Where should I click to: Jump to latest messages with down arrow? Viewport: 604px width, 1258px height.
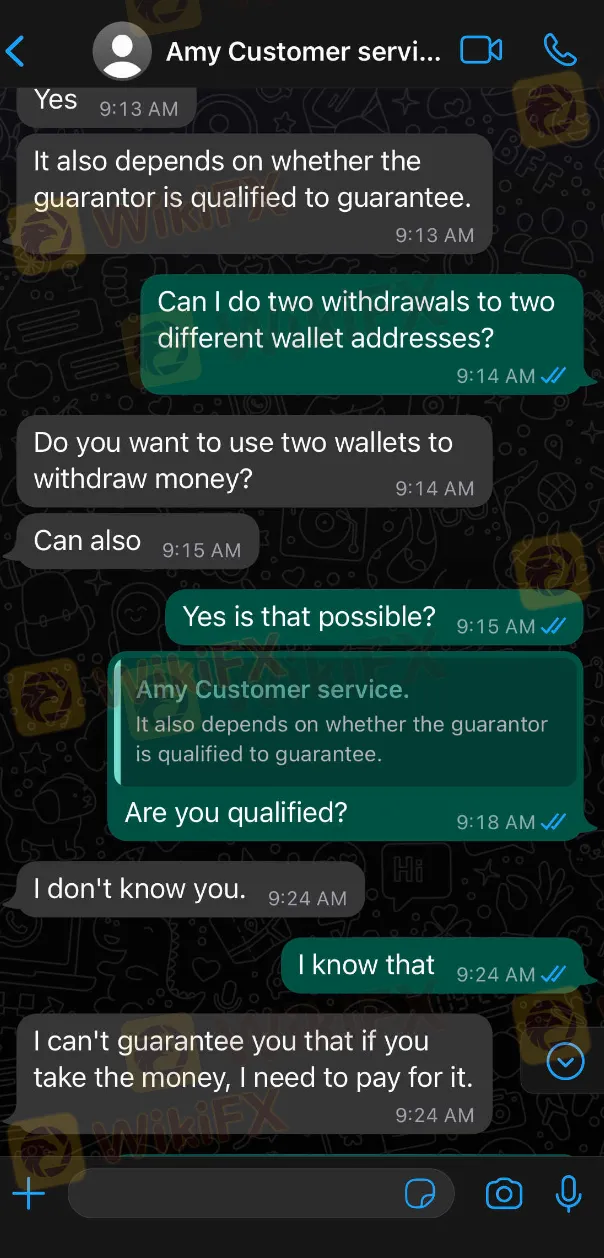pyautogui.click(x=565, y=1062)
